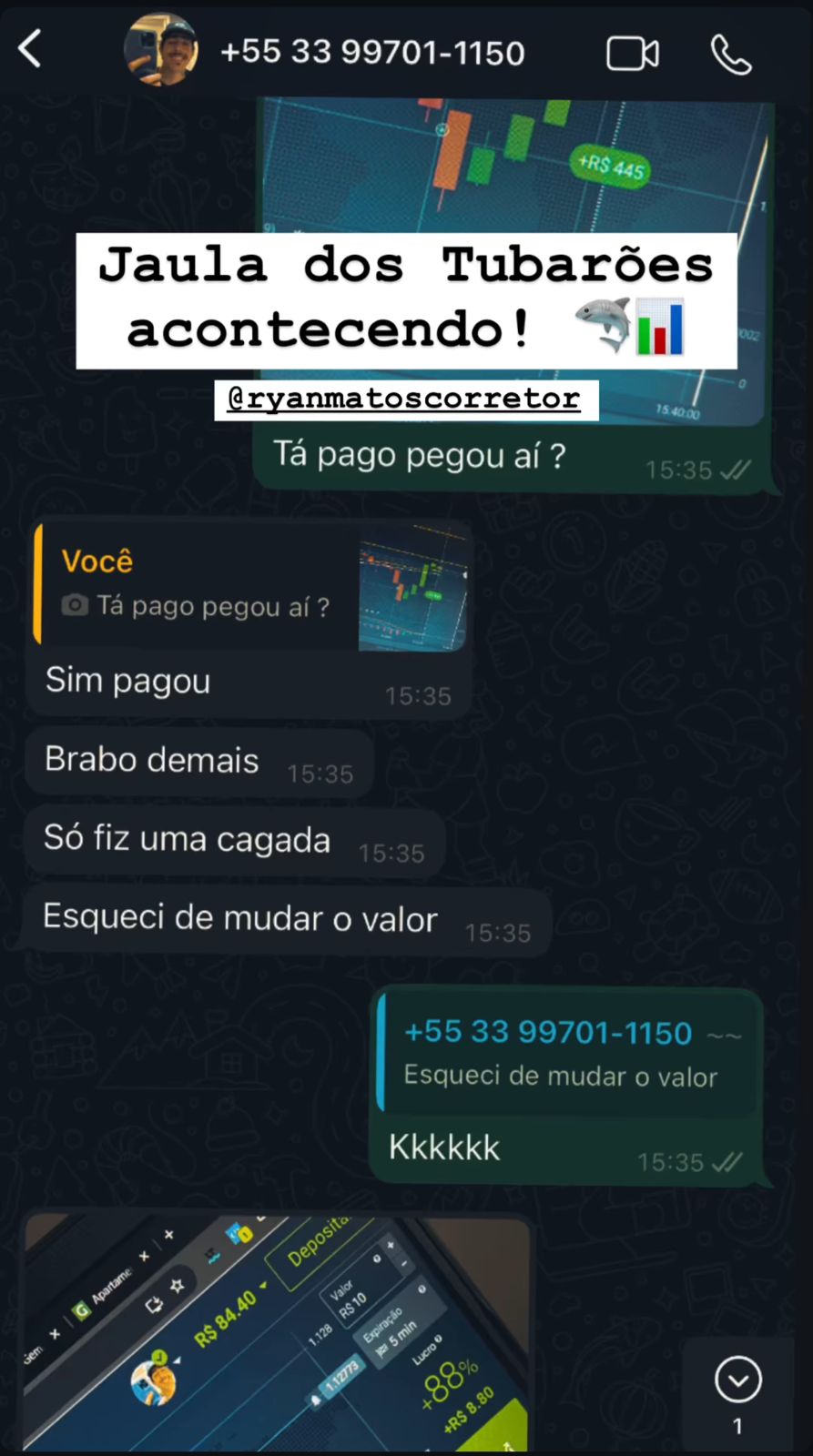Select the 'Brabo demais' message
This screenshot has height=1456, width=813.
click(x=150, y=760)
